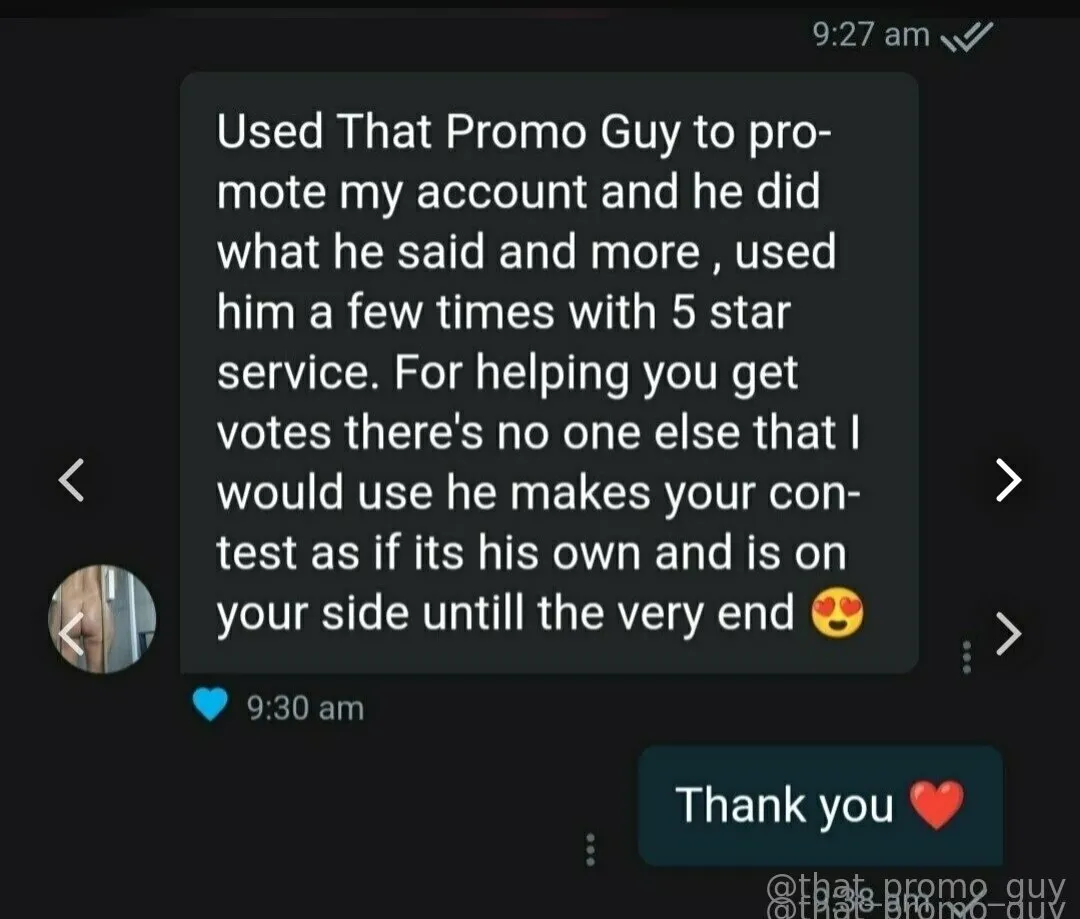Open the sender's profile picture
Viewport: 1080px width, 919px height.
[102, 618]
